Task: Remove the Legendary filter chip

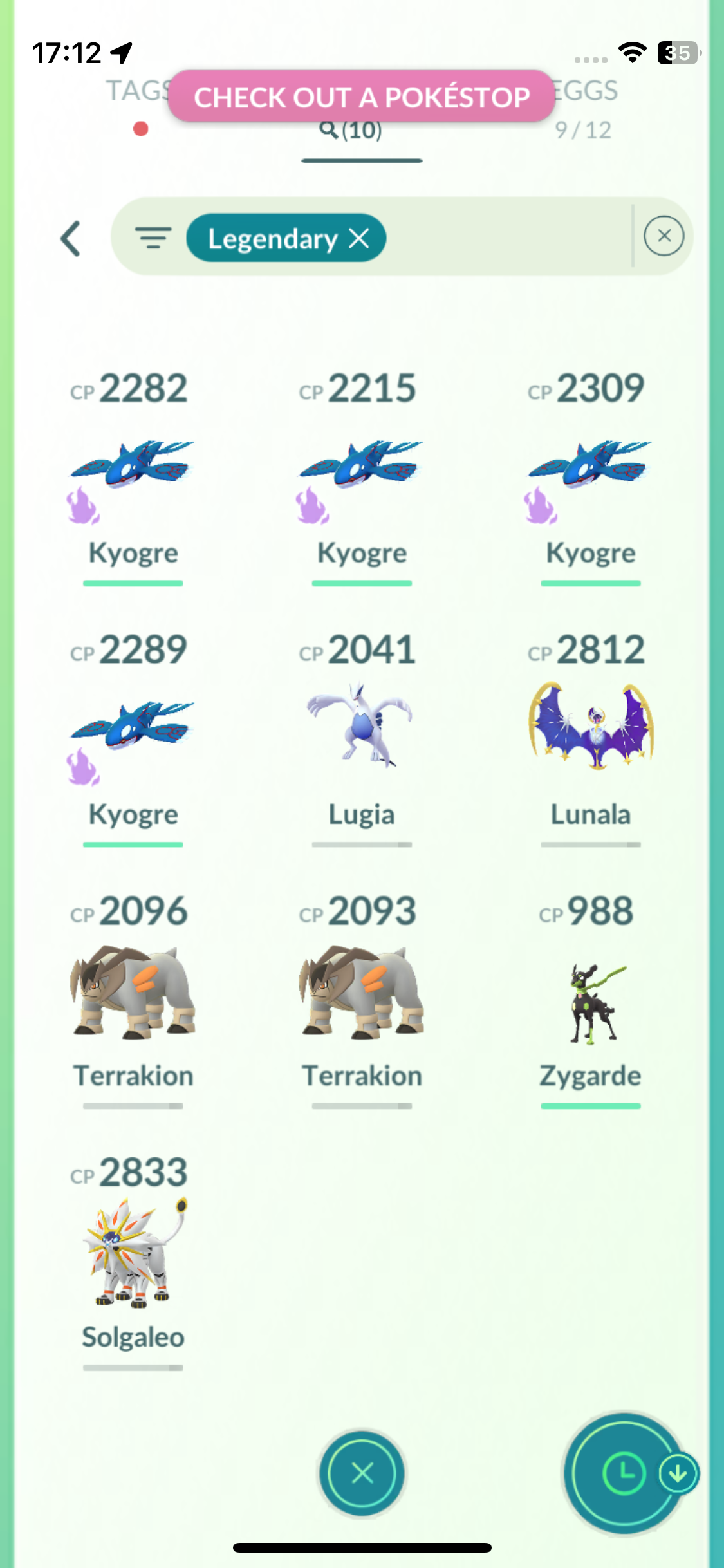Action: click(359, 238)
